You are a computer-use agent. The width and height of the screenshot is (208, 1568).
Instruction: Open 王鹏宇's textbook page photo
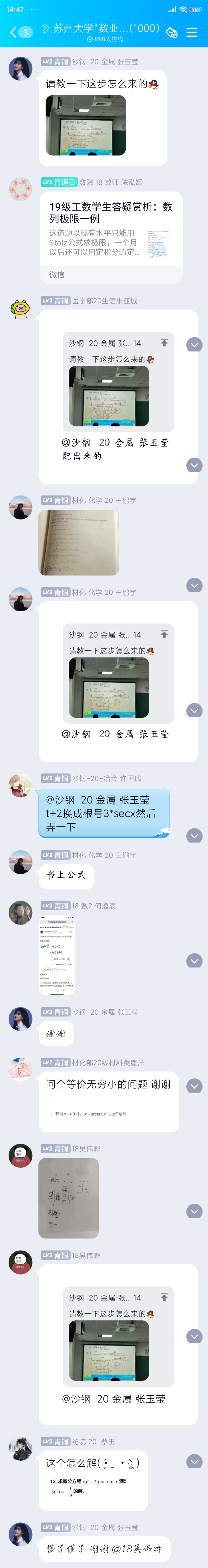pyautogui.click(x=78, y=542)
